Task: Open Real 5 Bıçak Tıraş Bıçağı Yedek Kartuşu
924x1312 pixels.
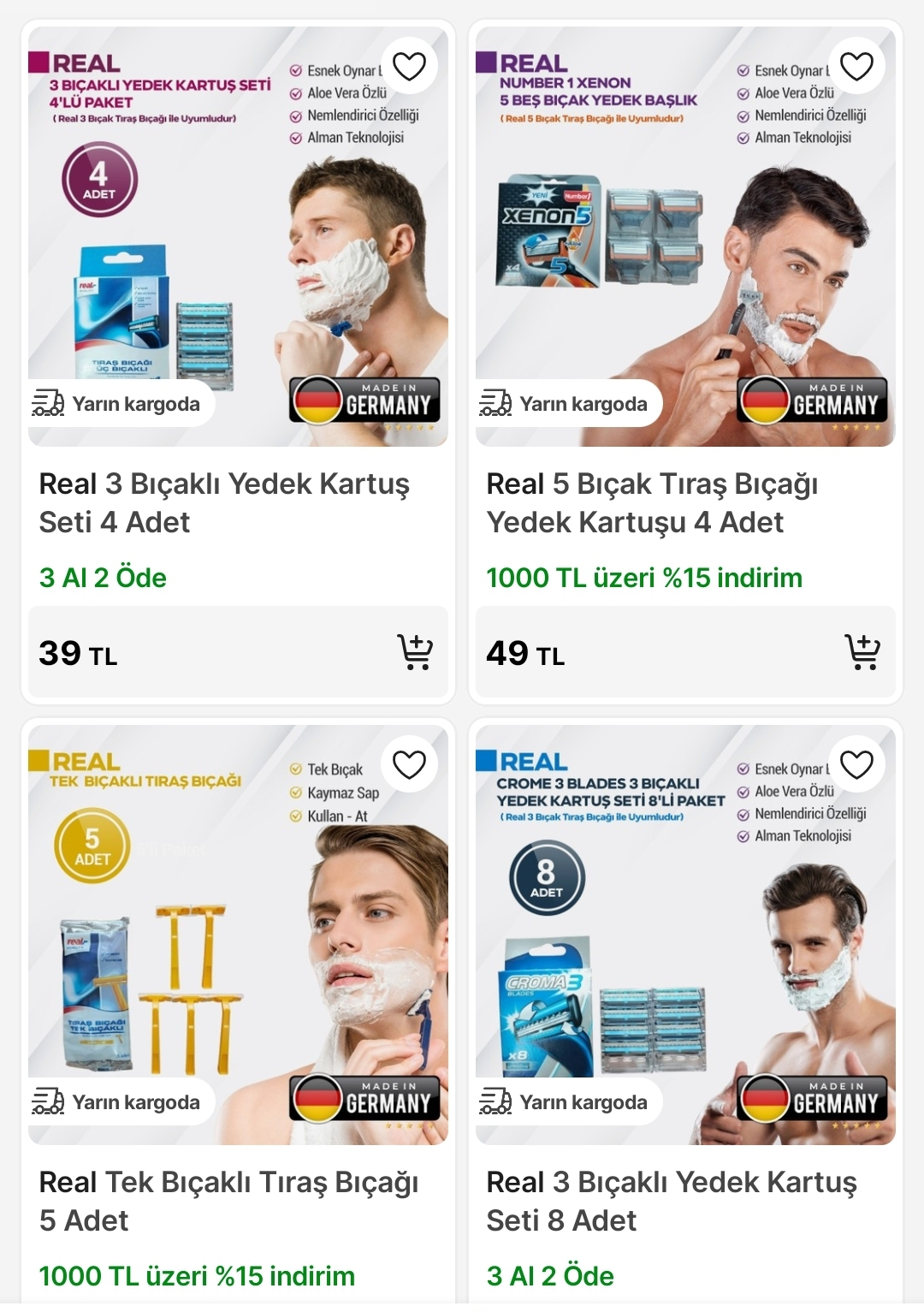Action: (x=652, y=502)
